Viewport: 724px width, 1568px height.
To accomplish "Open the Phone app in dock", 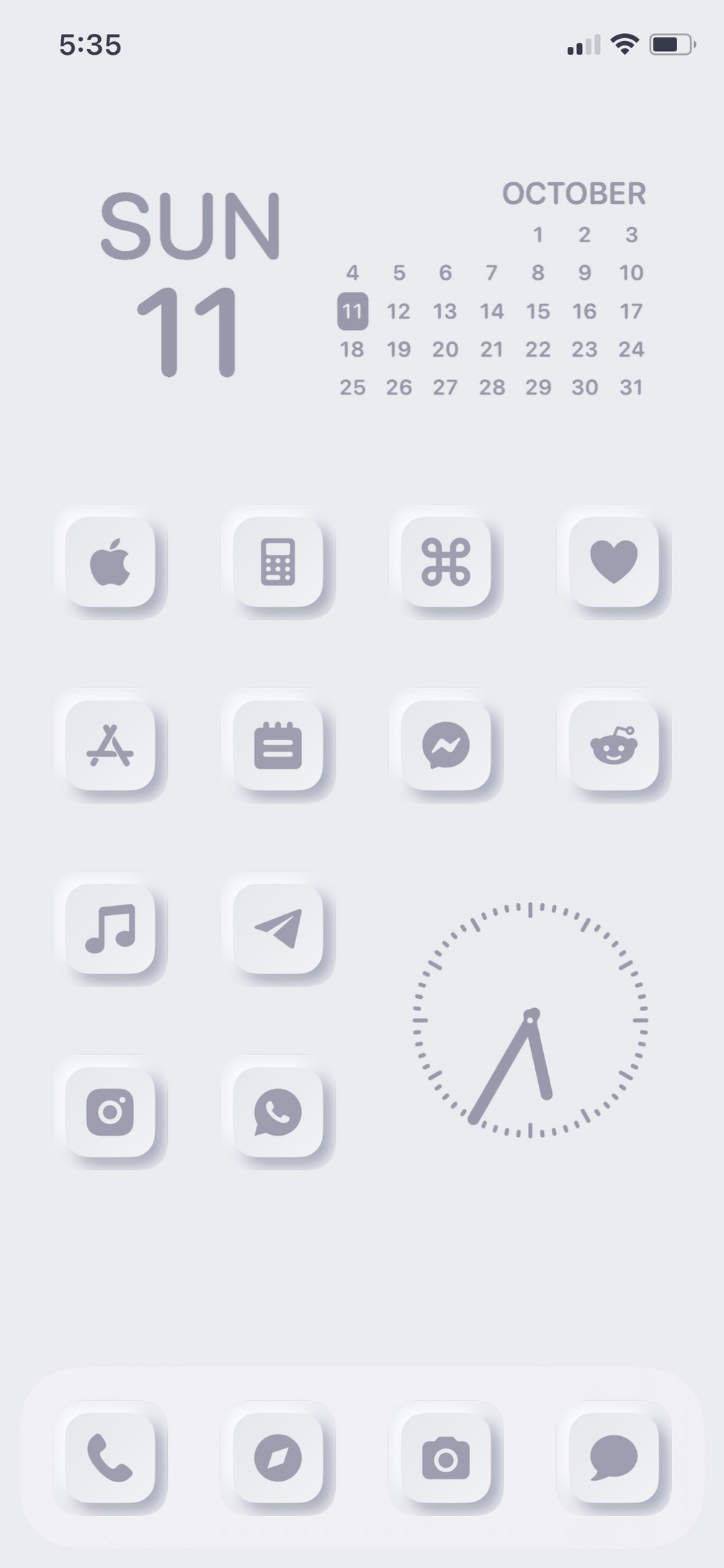I will pos(110,1458).
